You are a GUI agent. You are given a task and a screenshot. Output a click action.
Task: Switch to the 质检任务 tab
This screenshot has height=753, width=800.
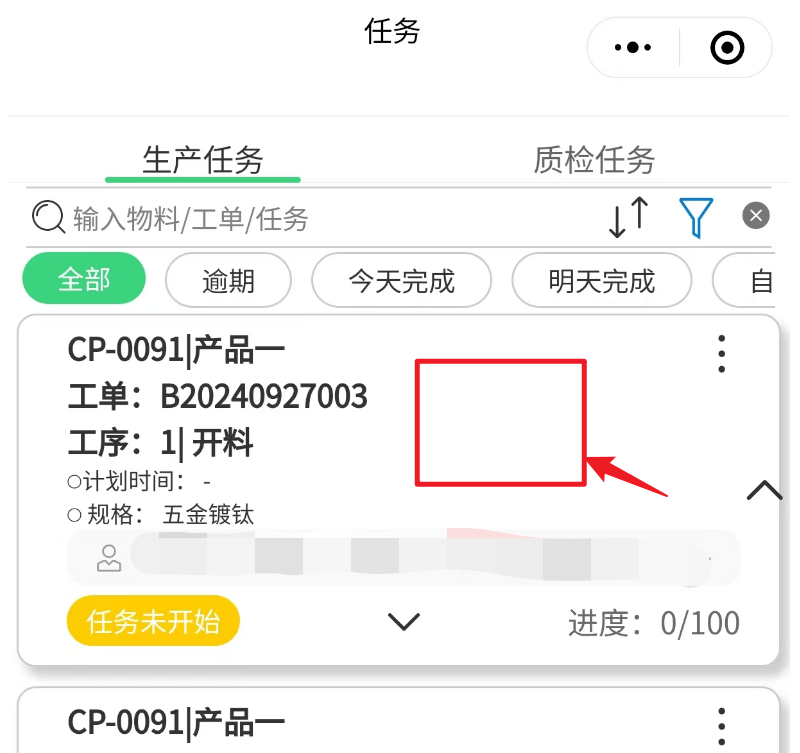[x=594, y=160]
